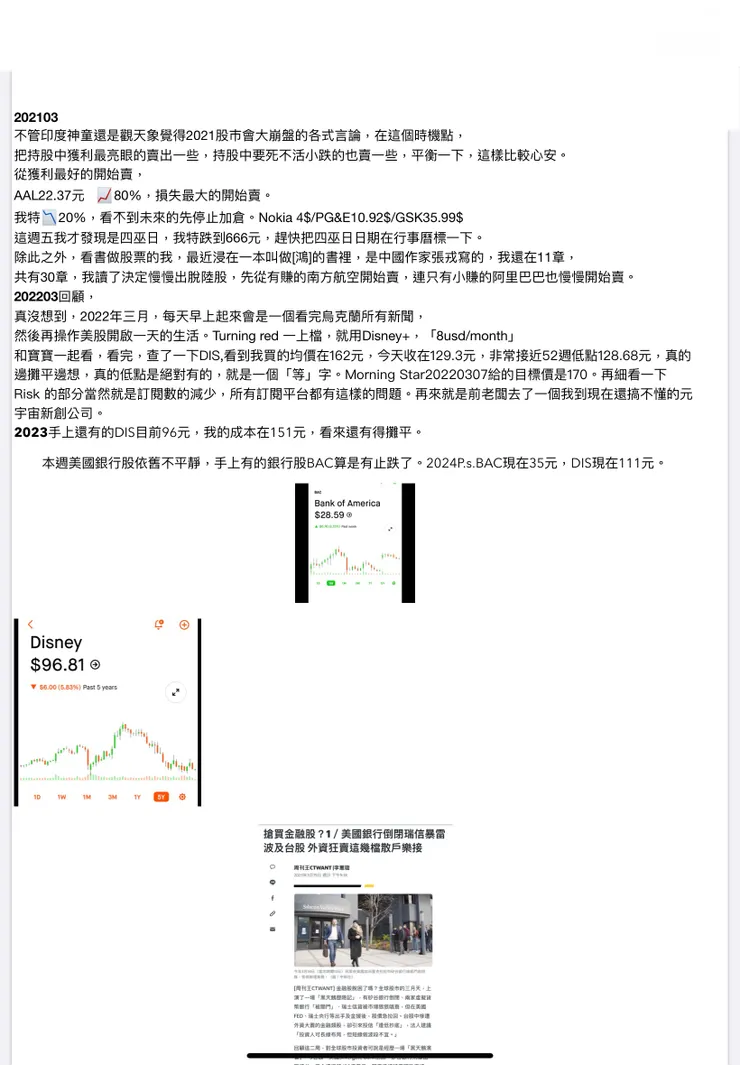Open the comment bubble icon on the article
This screenshot has width=740, height=1065.
(x=272, y=867)
